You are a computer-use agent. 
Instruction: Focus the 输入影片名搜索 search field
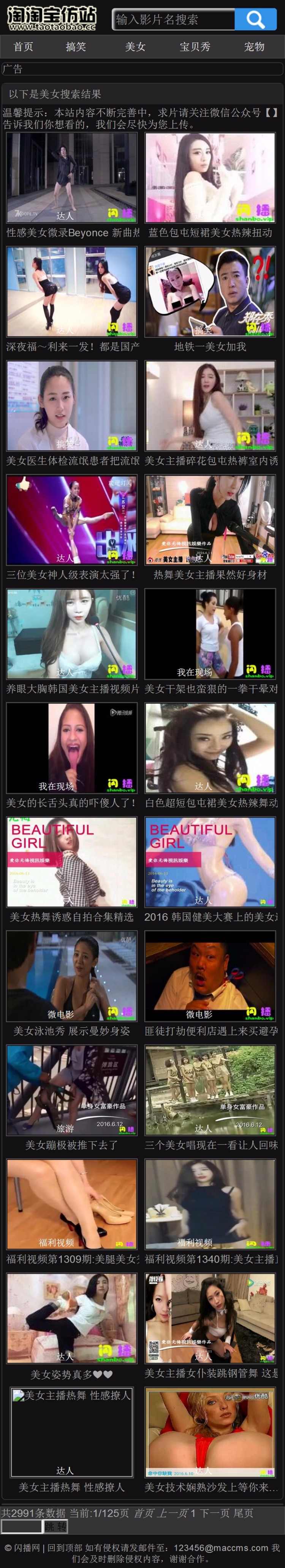coord(174,19)
